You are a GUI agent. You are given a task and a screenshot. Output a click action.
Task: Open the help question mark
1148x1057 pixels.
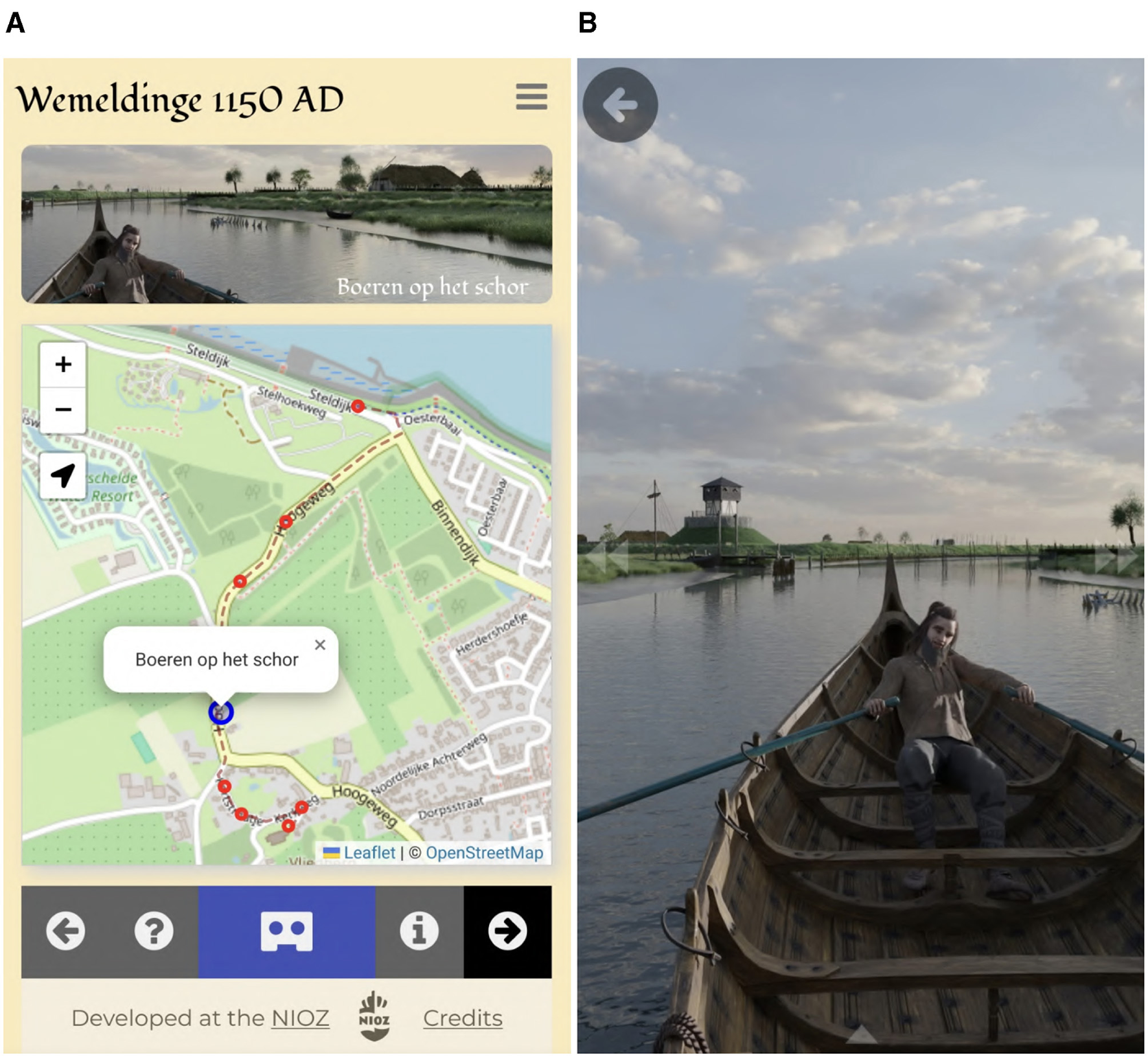coord(154,931)
